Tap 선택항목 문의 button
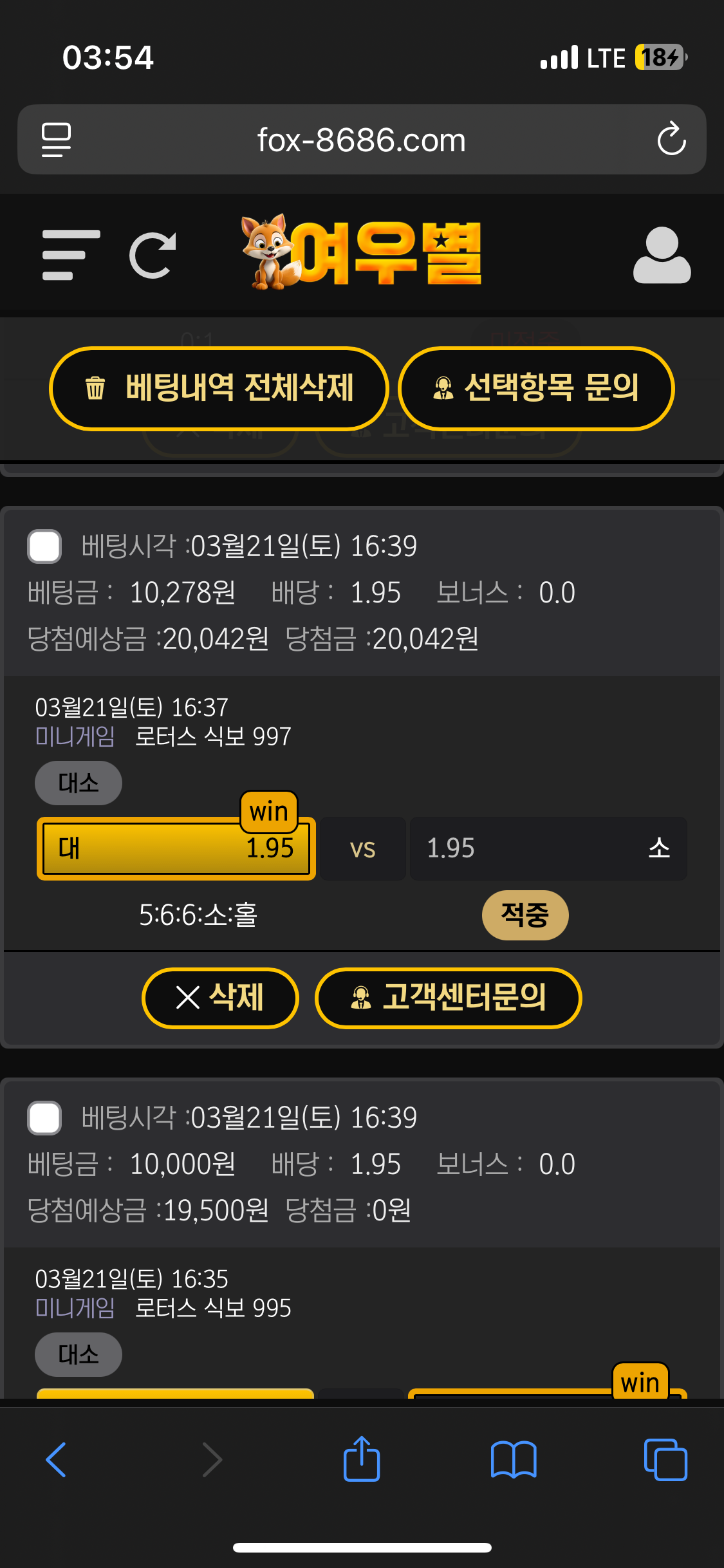This screenshot has height=1568, width=724. [536, 388]
